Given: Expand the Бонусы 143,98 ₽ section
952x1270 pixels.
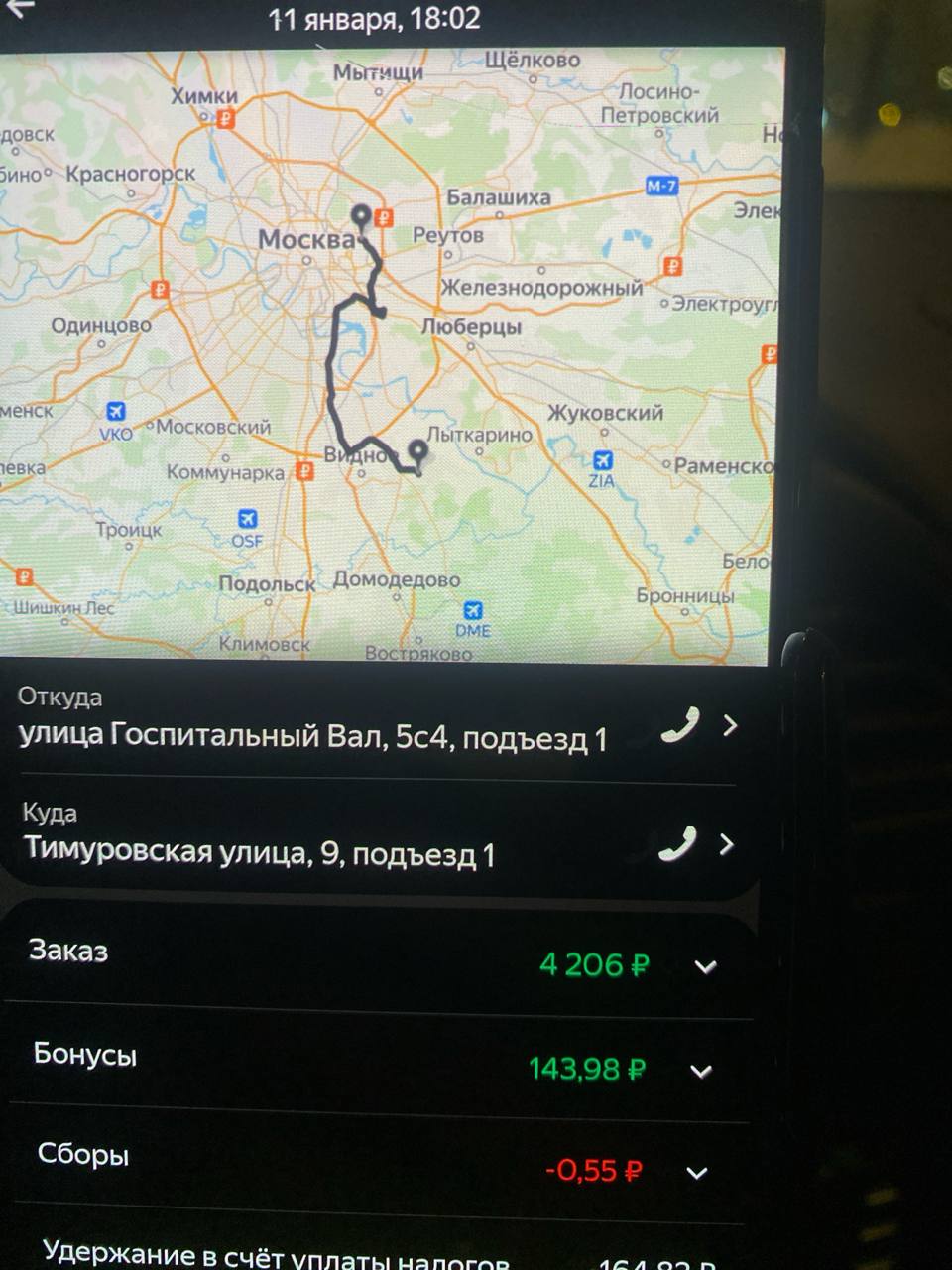Looking at the screenshot, I should tap(701, 1071).
